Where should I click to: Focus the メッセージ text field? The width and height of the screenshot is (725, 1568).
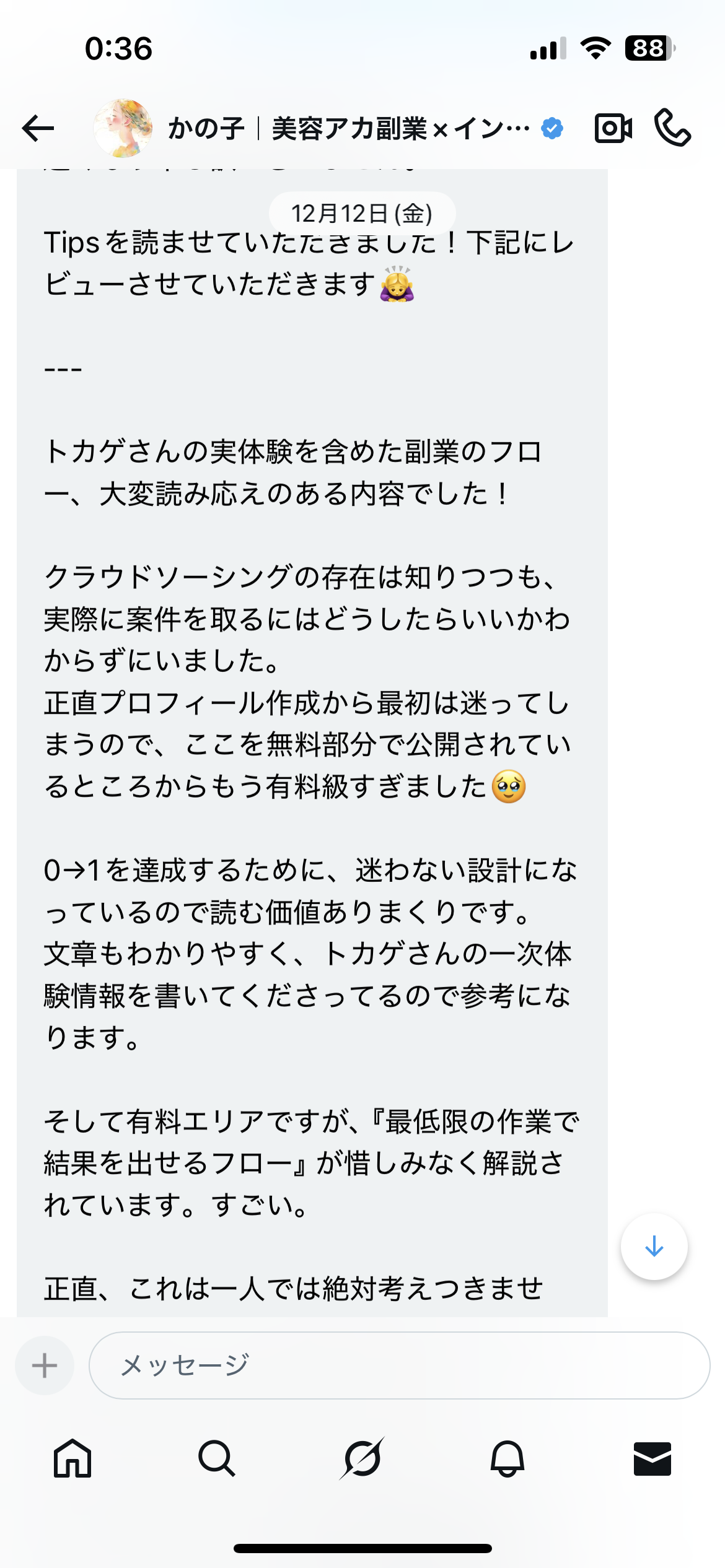(399, 1365)
